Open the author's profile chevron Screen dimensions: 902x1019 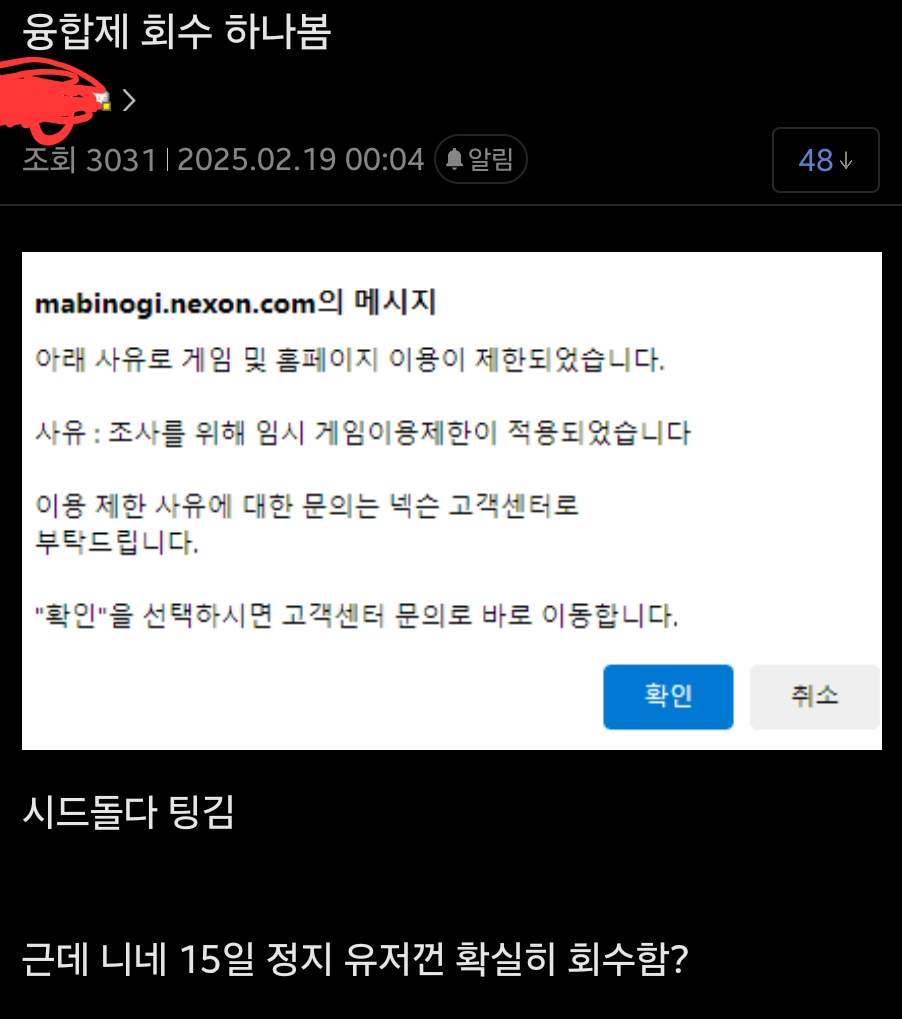point(128,100)
